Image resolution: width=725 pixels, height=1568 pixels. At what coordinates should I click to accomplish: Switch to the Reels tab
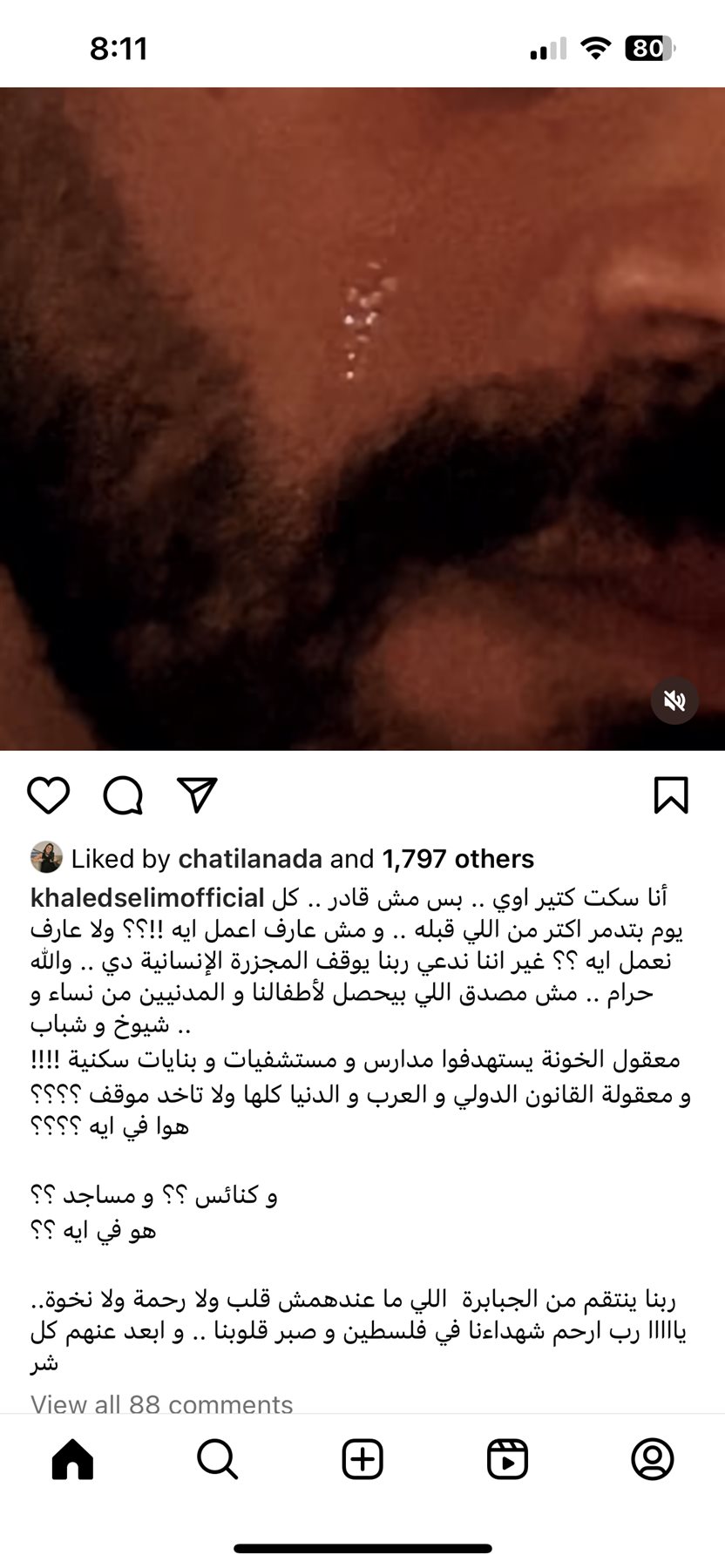pos(507,1459)
